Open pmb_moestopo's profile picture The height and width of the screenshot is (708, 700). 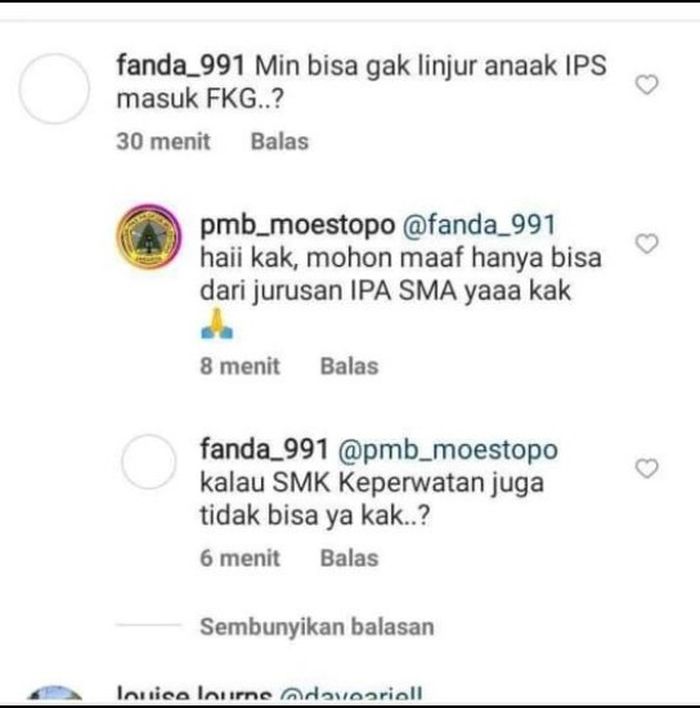(149, 236)
